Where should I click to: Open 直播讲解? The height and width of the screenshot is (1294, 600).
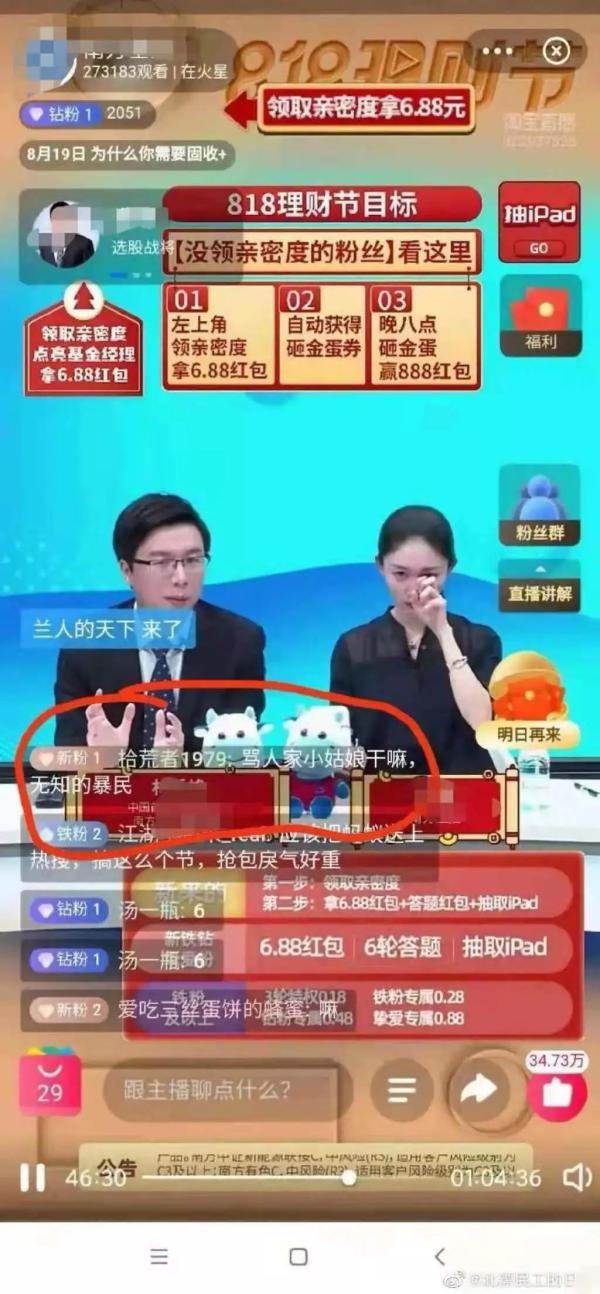point(540,593)
